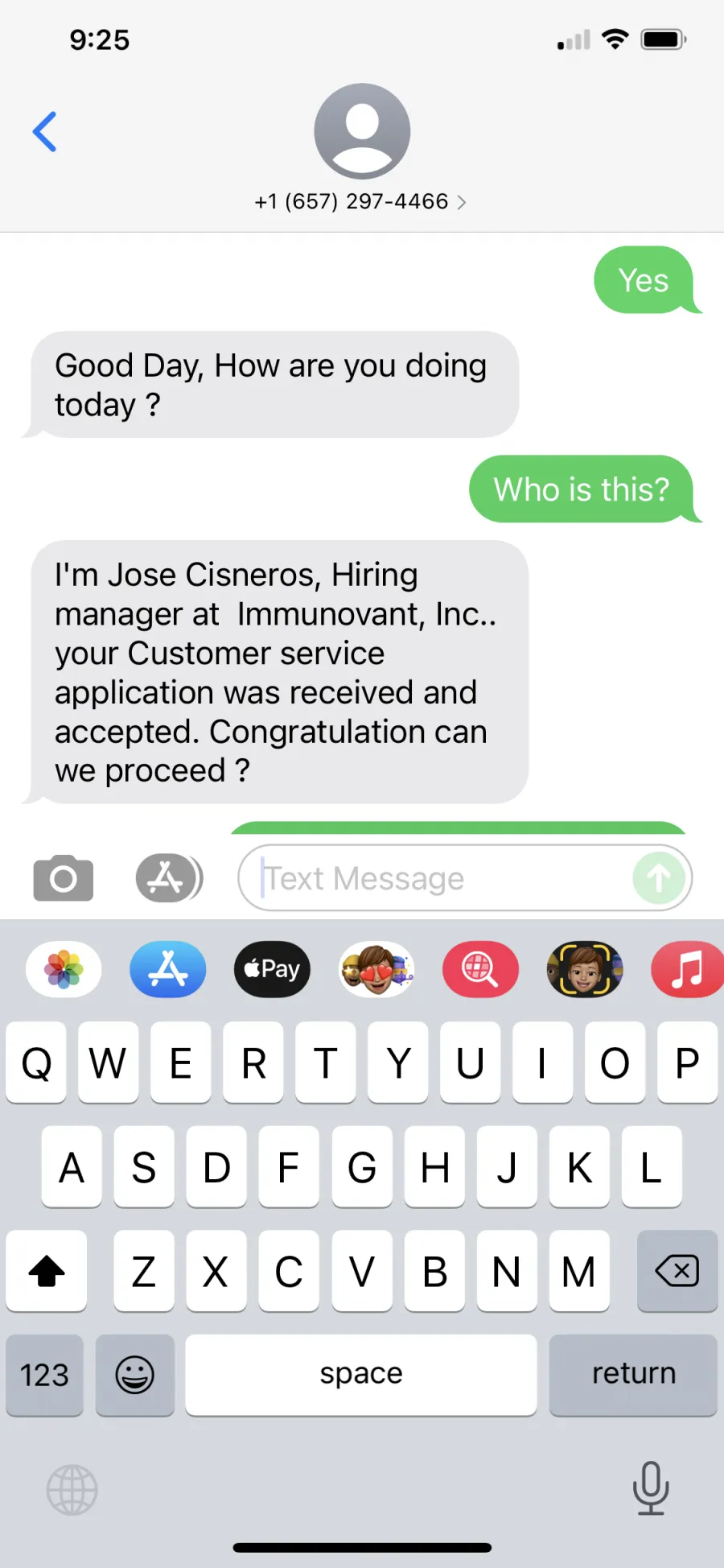Open the Photos app in the app strip
The height and width of the screenshot is (1568, 724).
(64, 969)
